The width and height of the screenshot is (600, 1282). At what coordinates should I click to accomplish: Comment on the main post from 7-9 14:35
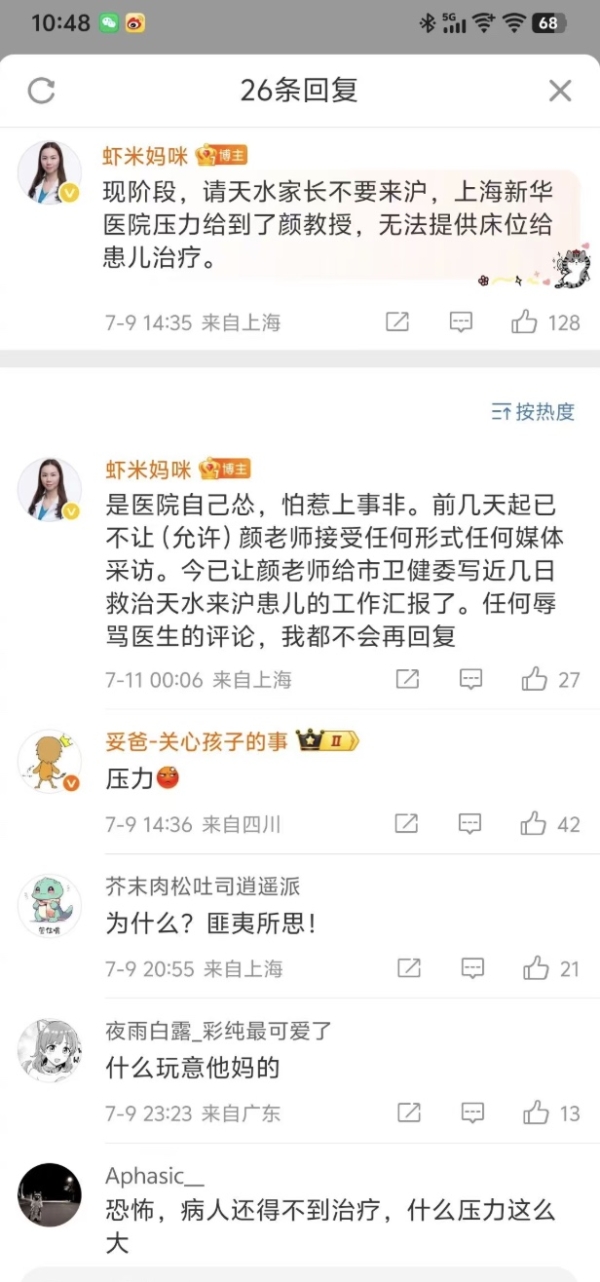(x=460, y=322)
